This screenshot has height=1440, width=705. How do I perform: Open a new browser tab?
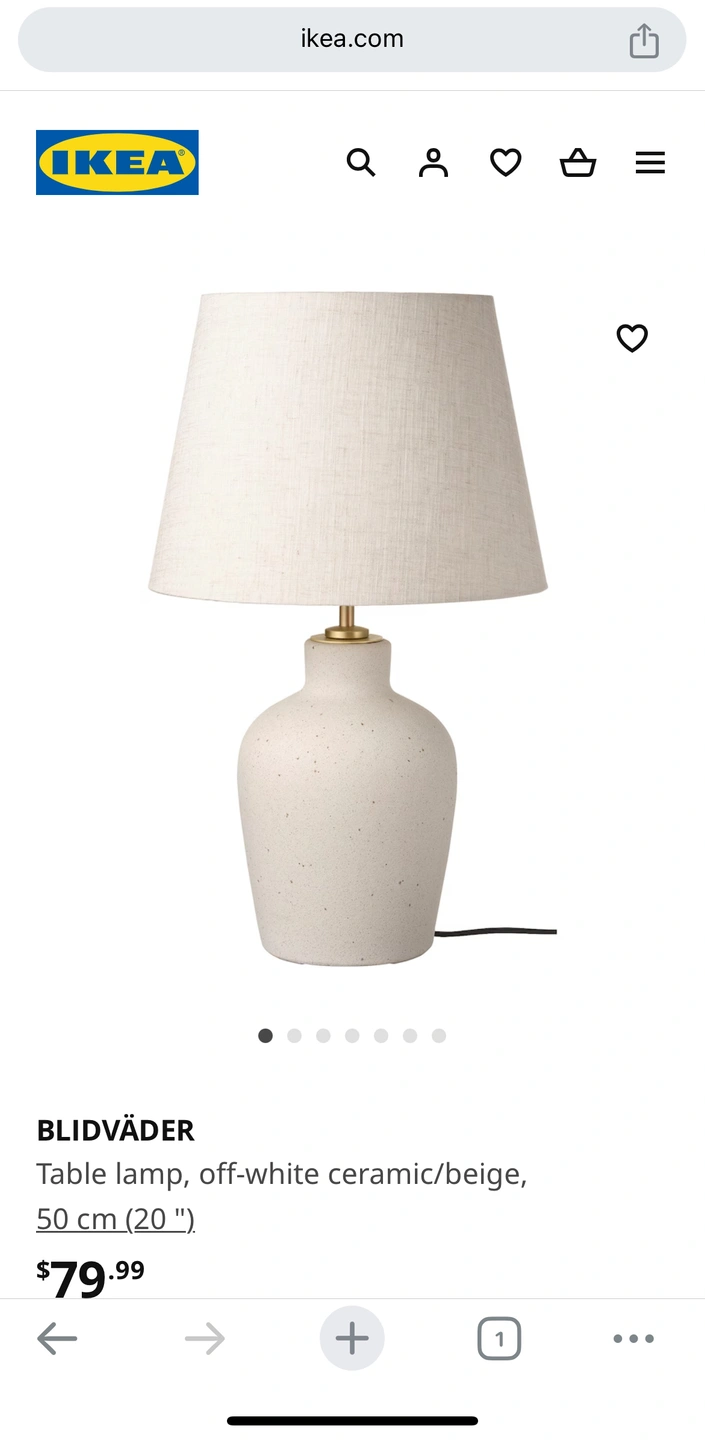coord(352,1338)
